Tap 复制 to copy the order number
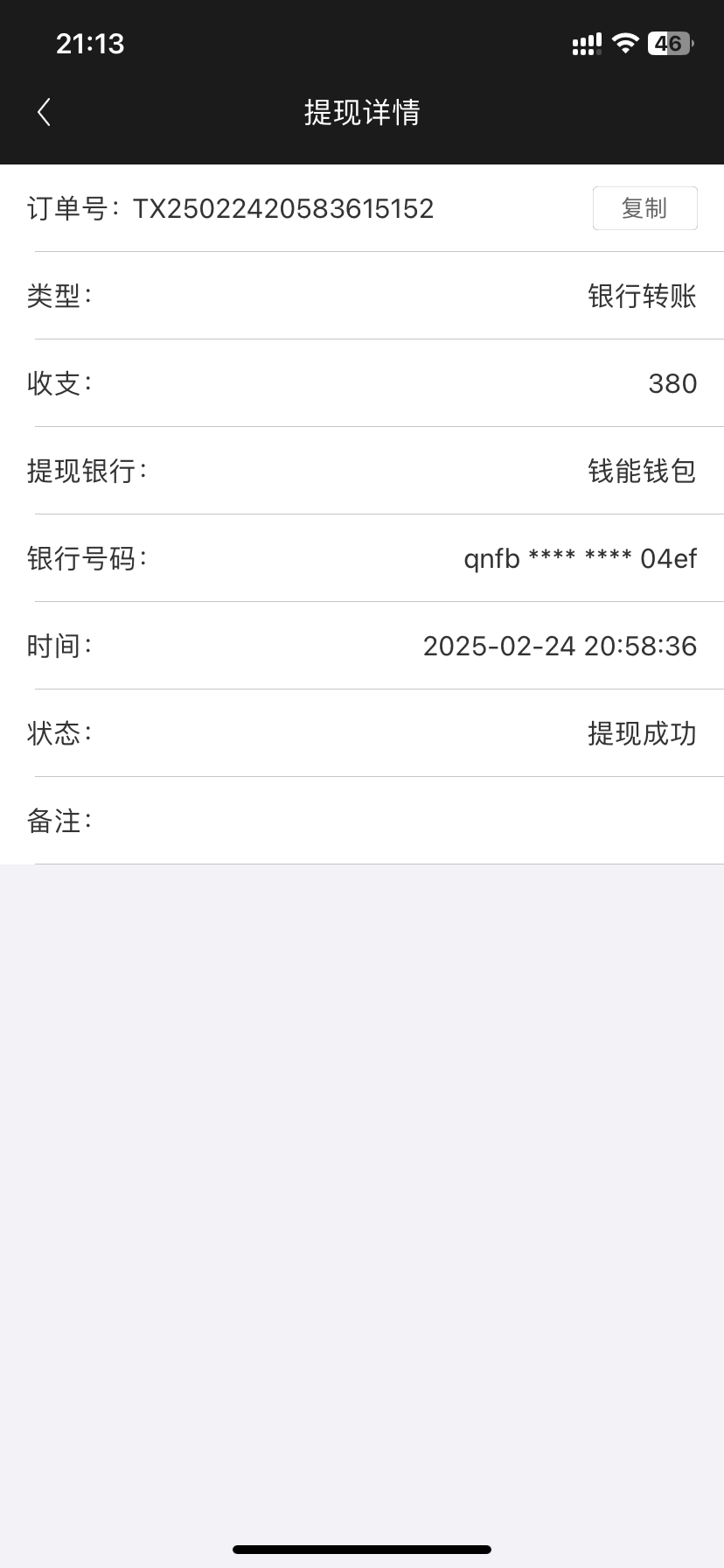 pos(644,208)
